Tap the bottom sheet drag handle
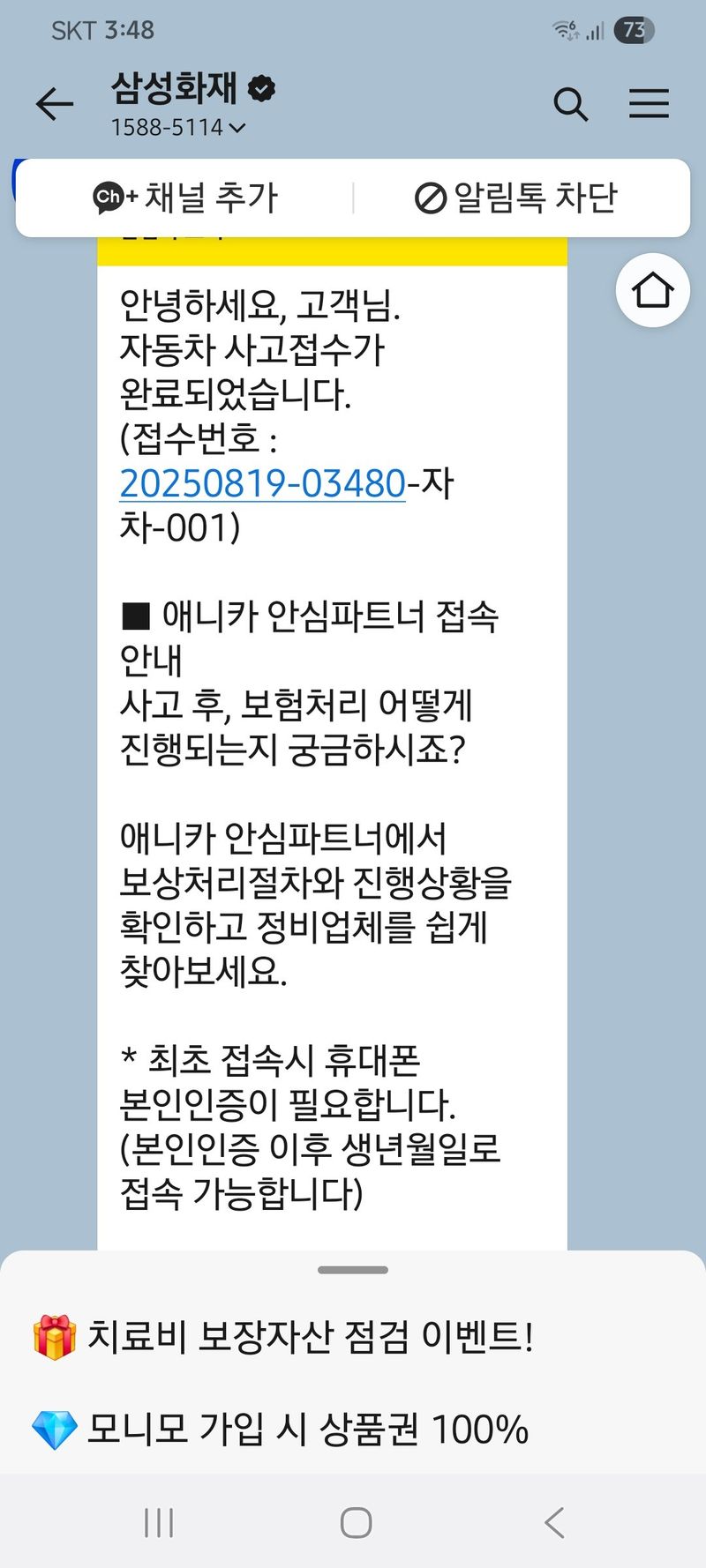 [353, 1270]
